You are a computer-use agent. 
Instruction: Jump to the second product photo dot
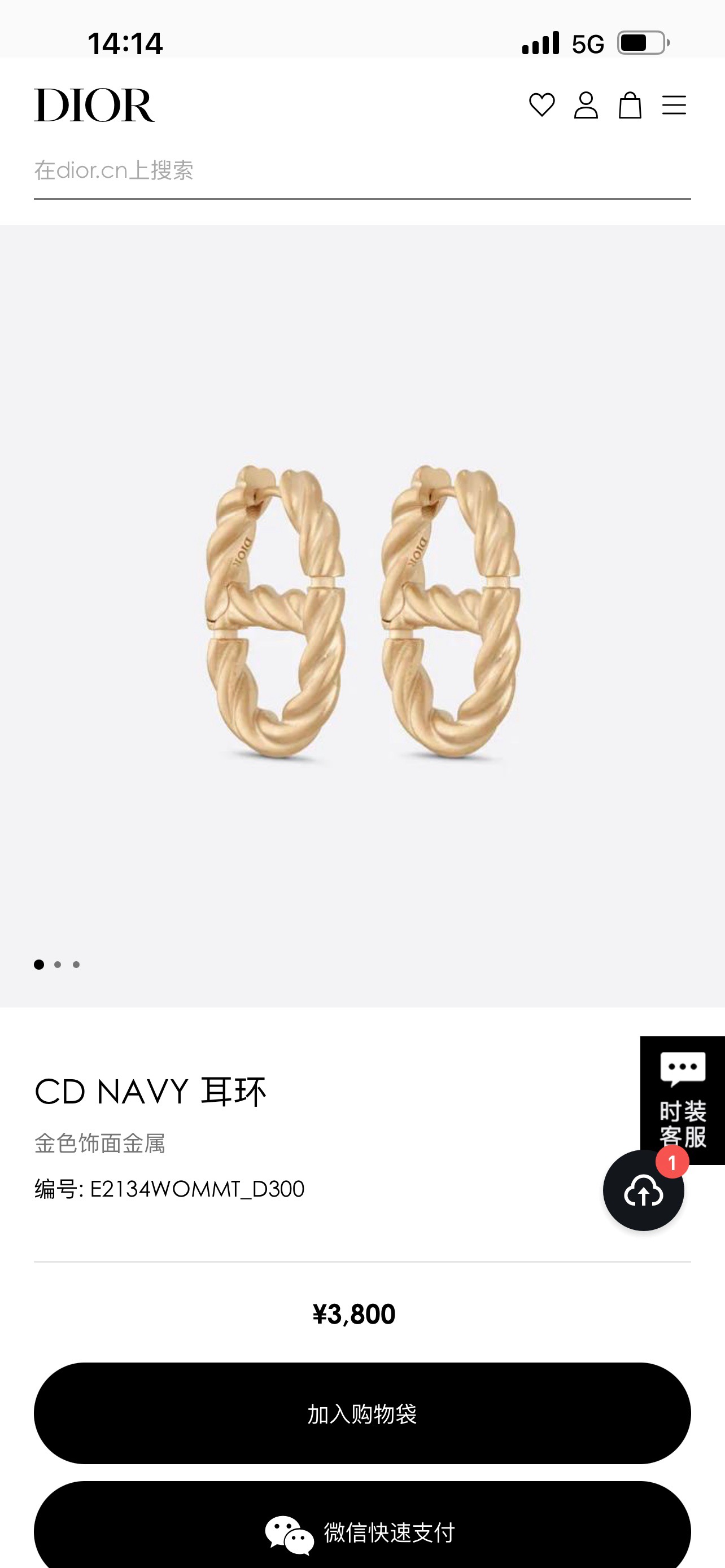pos(58,964)
